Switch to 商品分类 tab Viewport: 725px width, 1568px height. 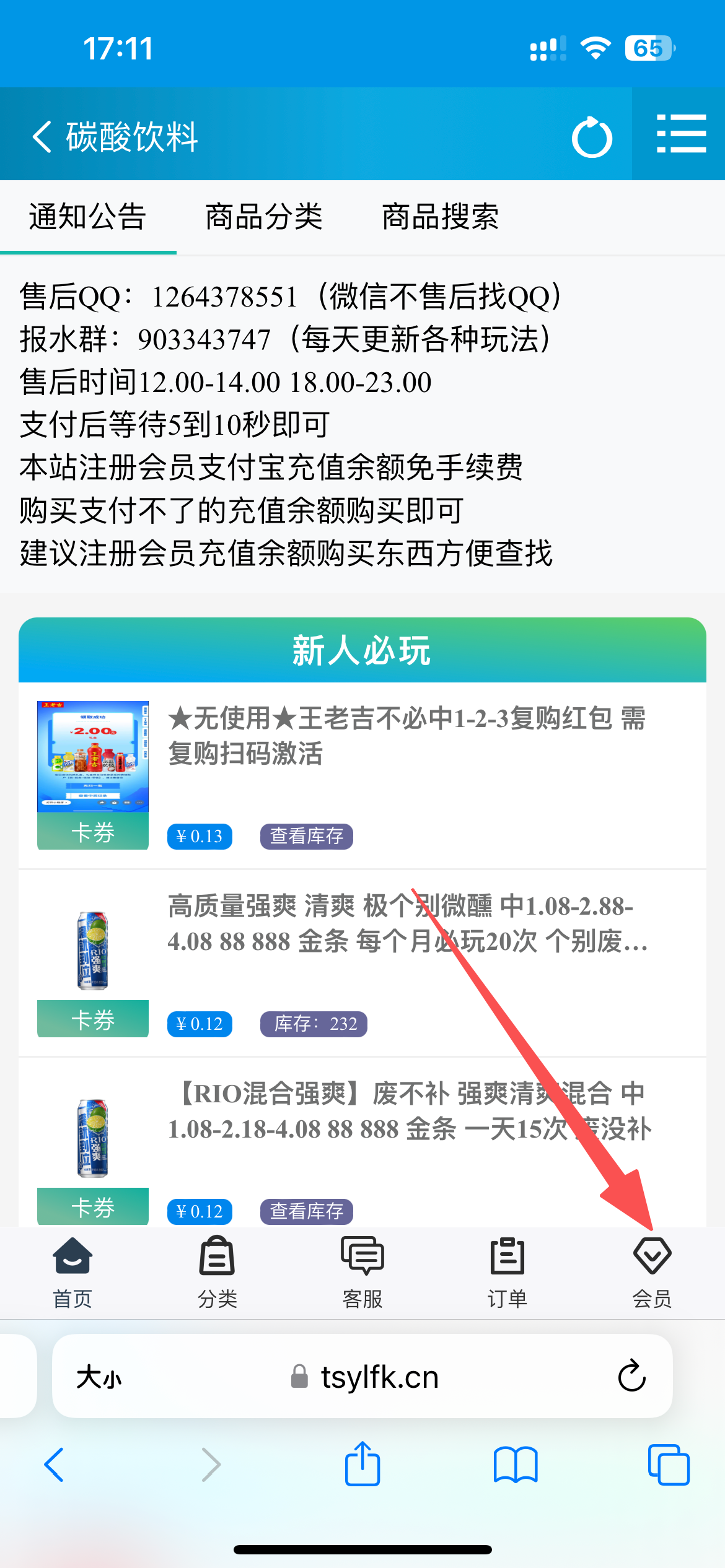click(264, 217)
